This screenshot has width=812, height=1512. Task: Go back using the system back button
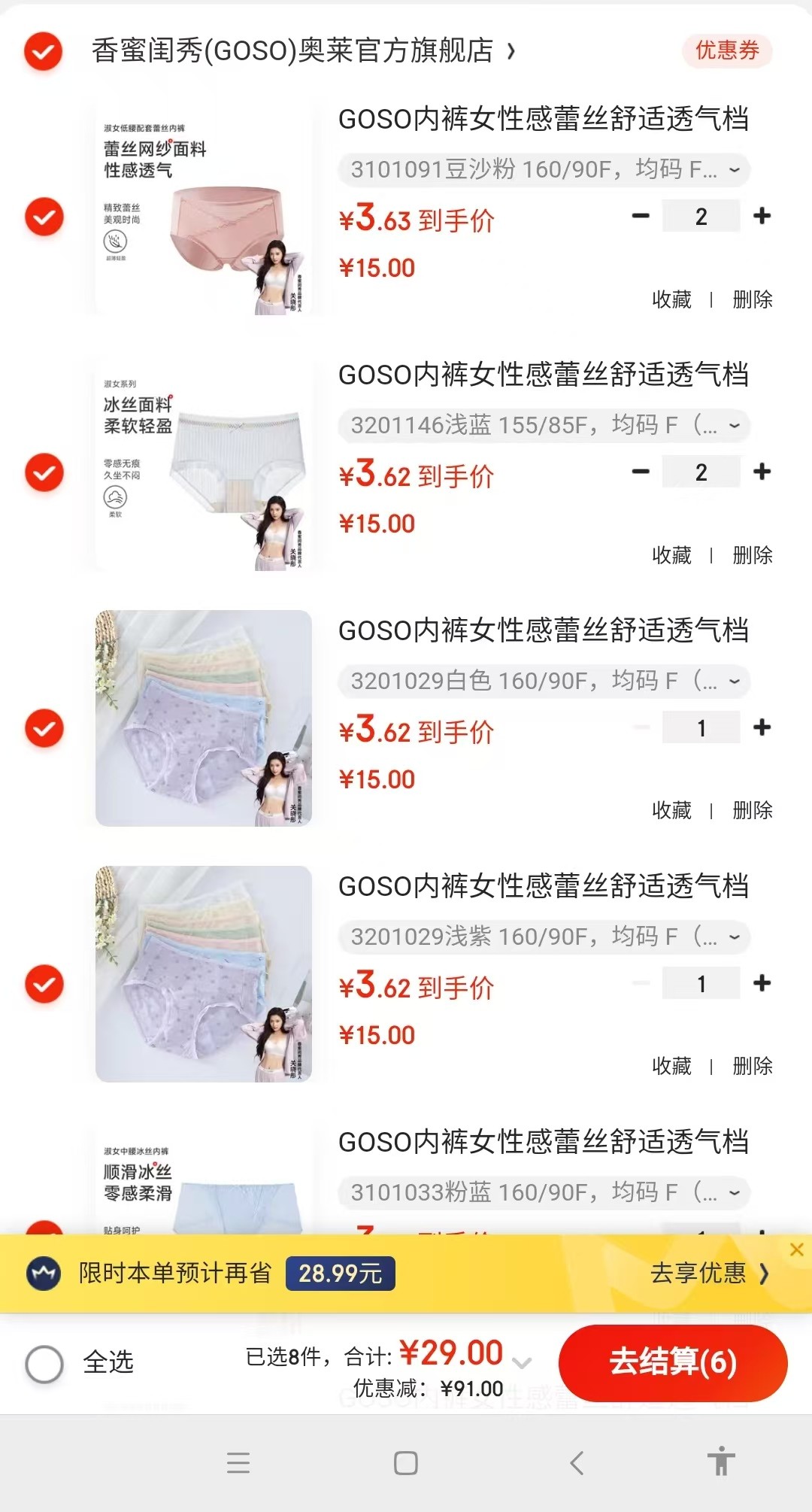(577, 1463)
